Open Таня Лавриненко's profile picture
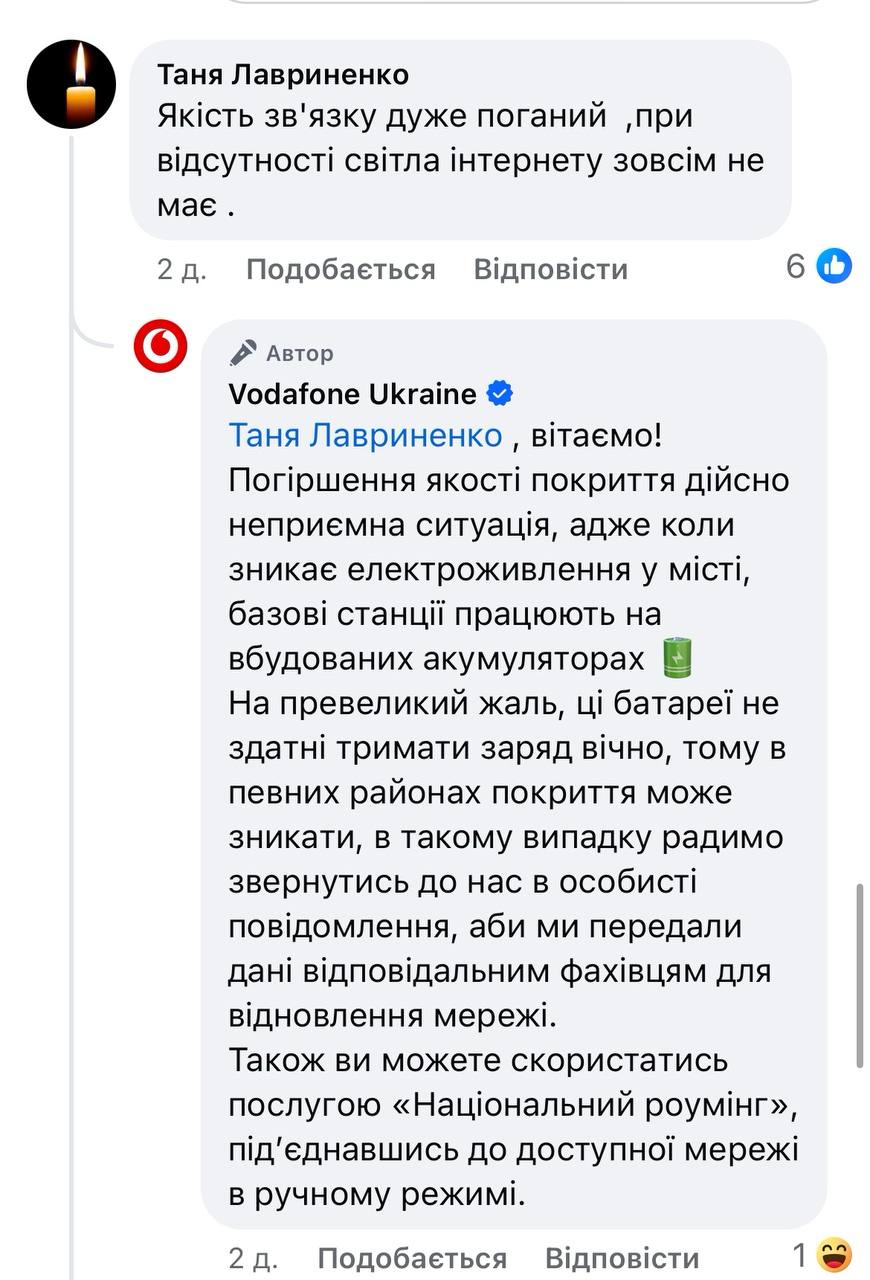870x1280 pixels. tap(72, 84)
